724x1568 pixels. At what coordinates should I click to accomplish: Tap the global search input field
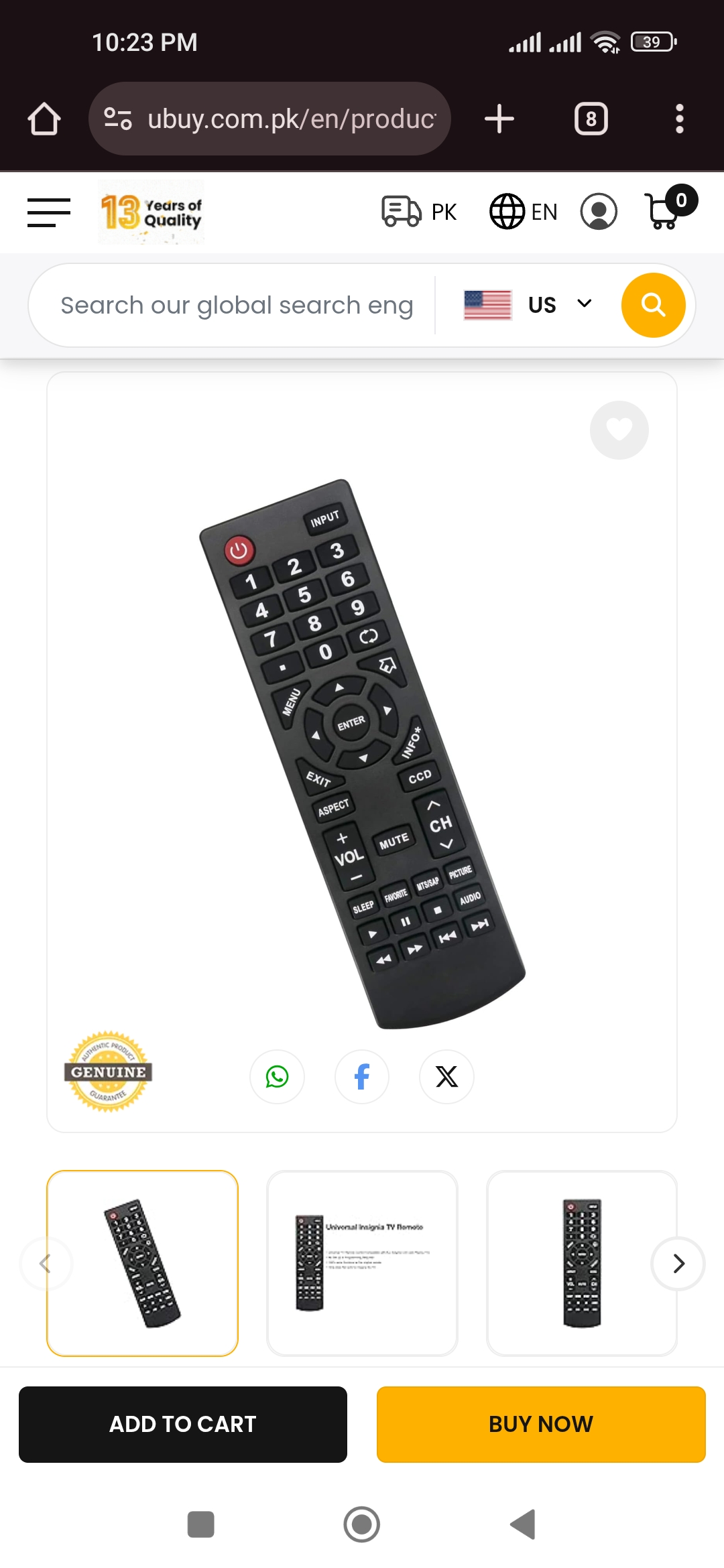(236, 305)
